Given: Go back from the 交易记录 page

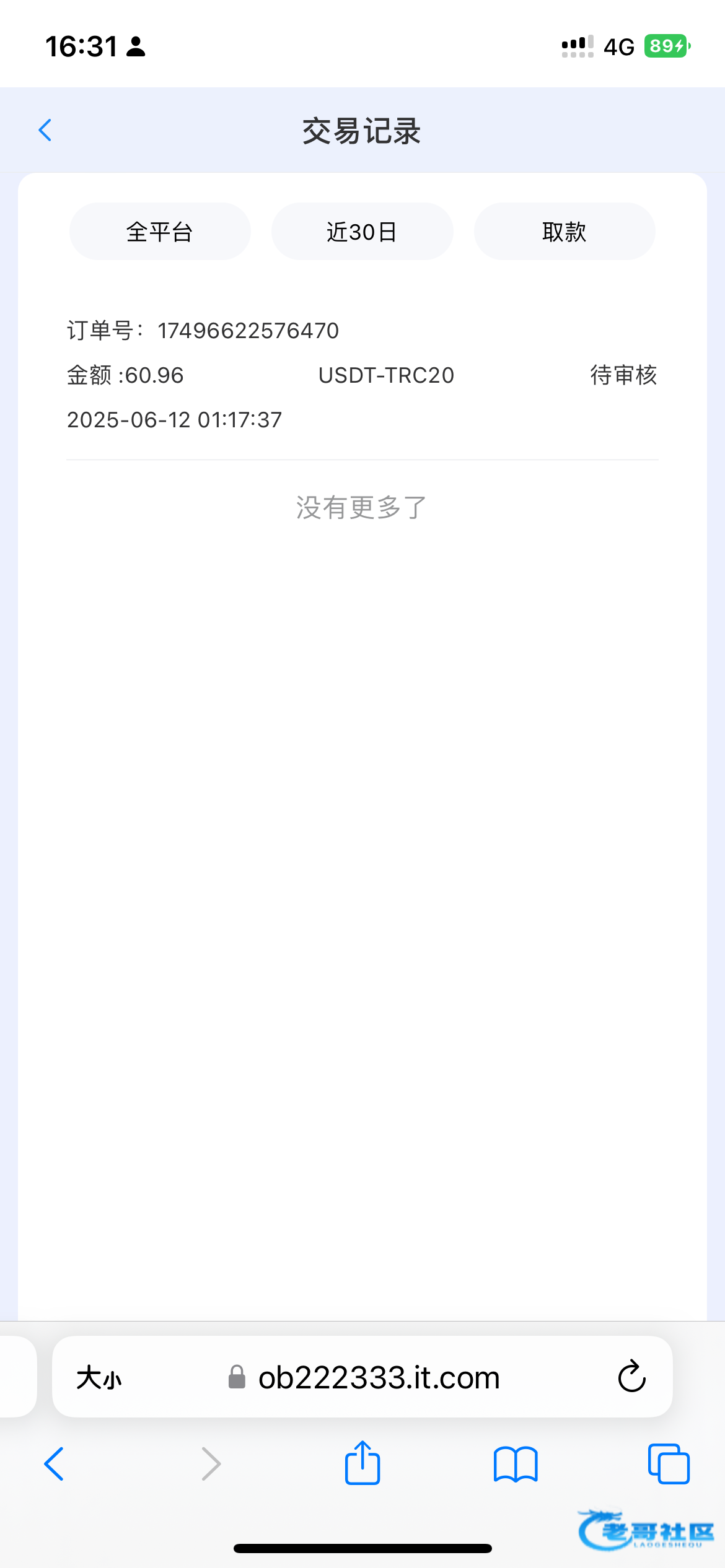Looking at the screenshot, I should pos(45,131).
